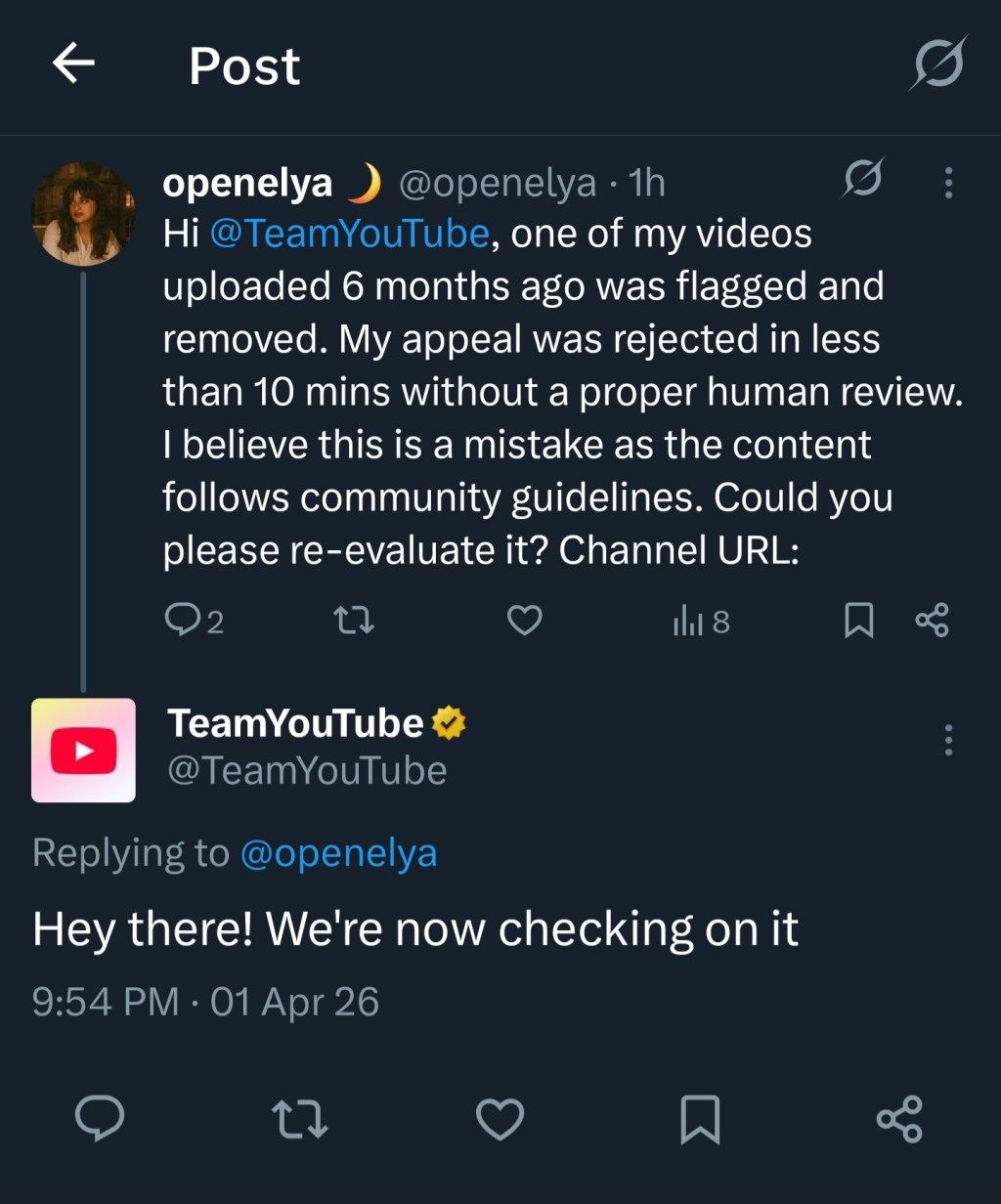Screen dimensions: 1001x1204
Task: Reply to TeamYouTube's post
Action: pos(100,1119)
